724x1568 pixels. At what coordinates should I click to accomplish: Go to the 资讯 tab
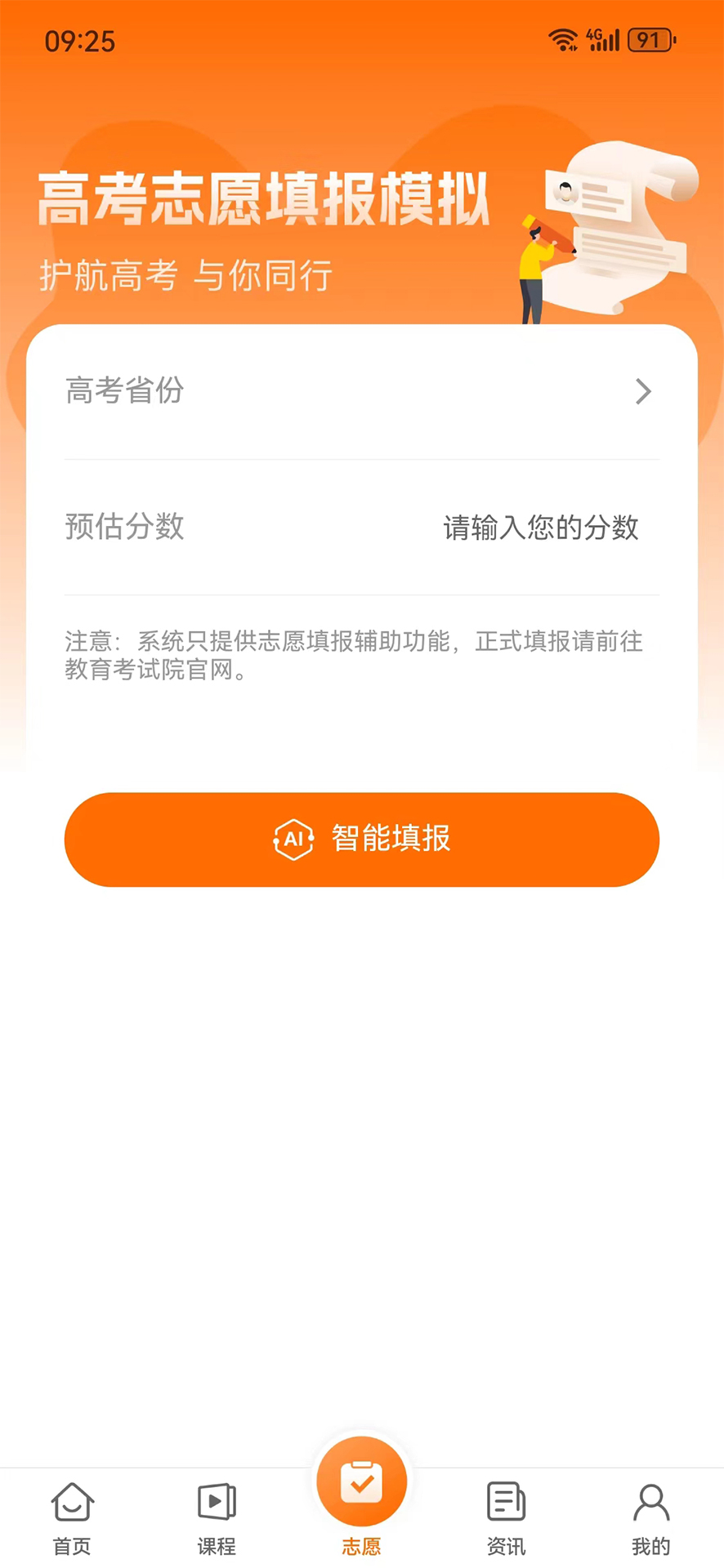[506, 1516]
